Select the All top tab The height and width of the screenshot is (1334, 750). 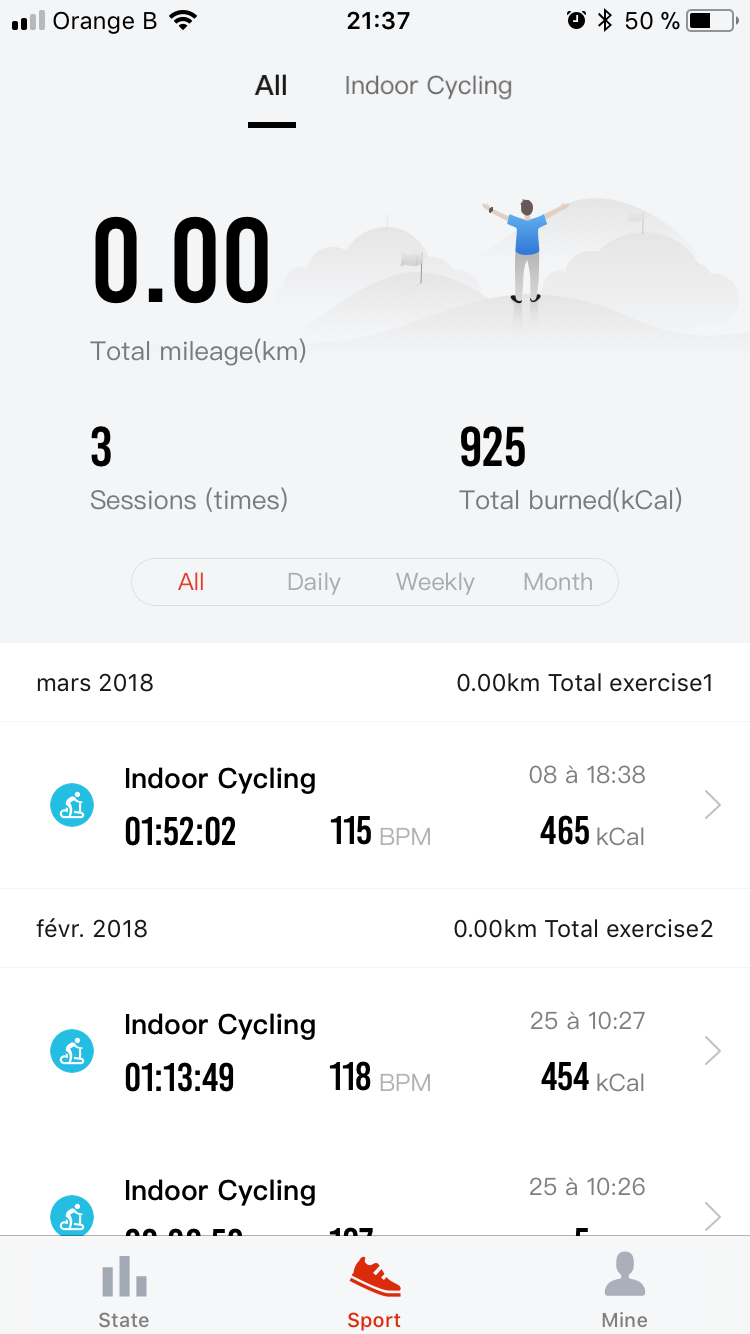click(x=271, y=86)
